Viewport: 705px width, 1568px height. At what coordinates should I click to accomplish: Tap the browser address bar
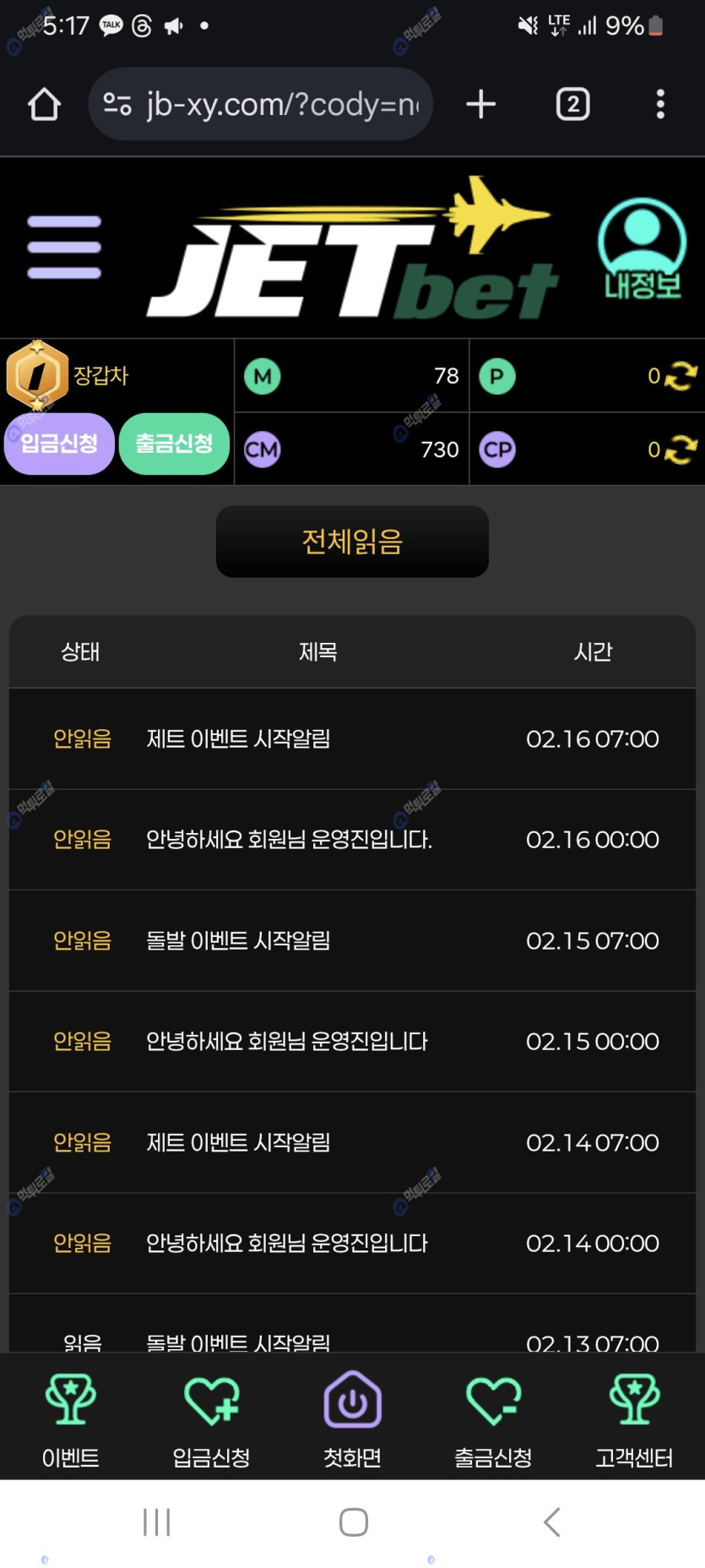tap(261, 104)
